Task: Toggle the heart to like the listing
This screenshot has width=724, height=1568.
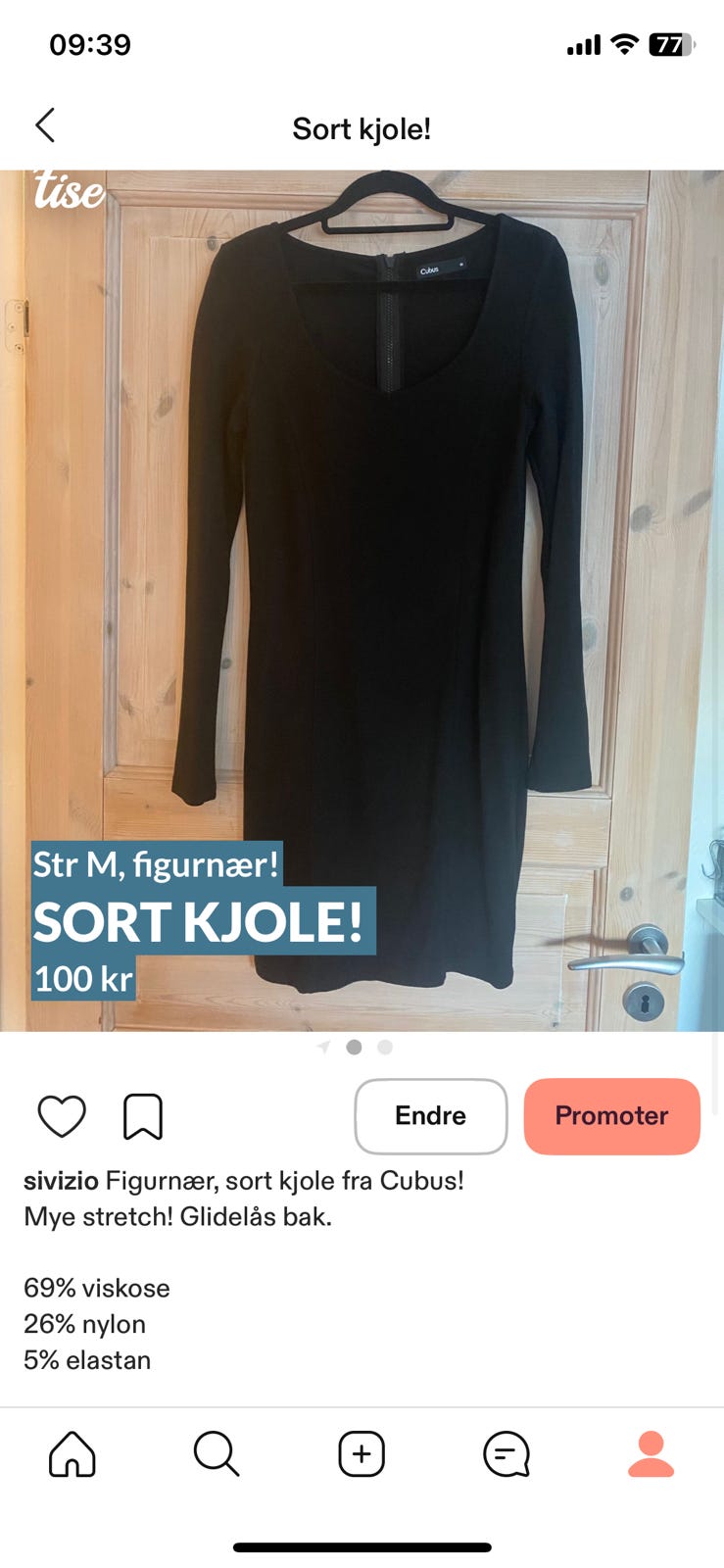Action: tap(62, 1115)
